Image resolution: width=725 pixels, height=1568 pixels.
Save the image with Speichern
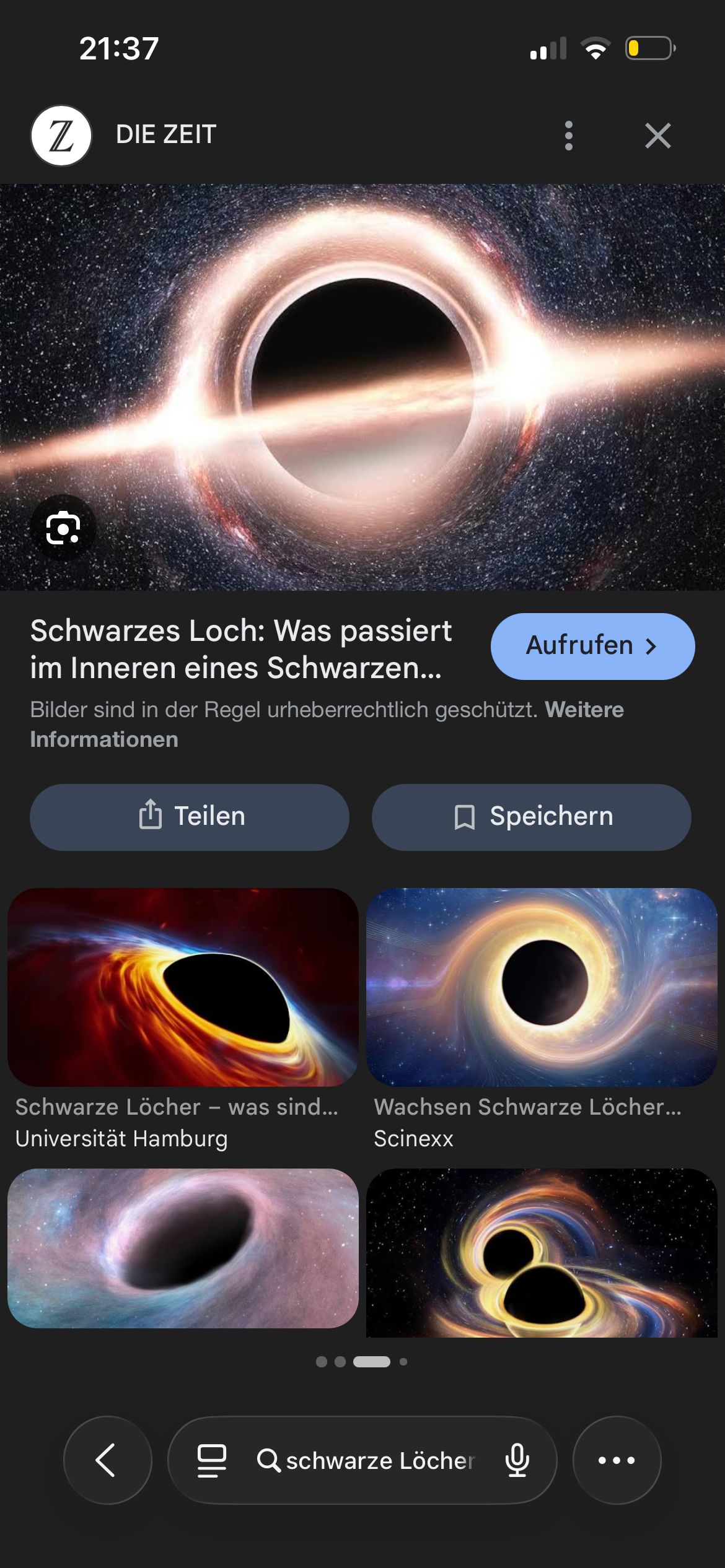tap(531, 817)
